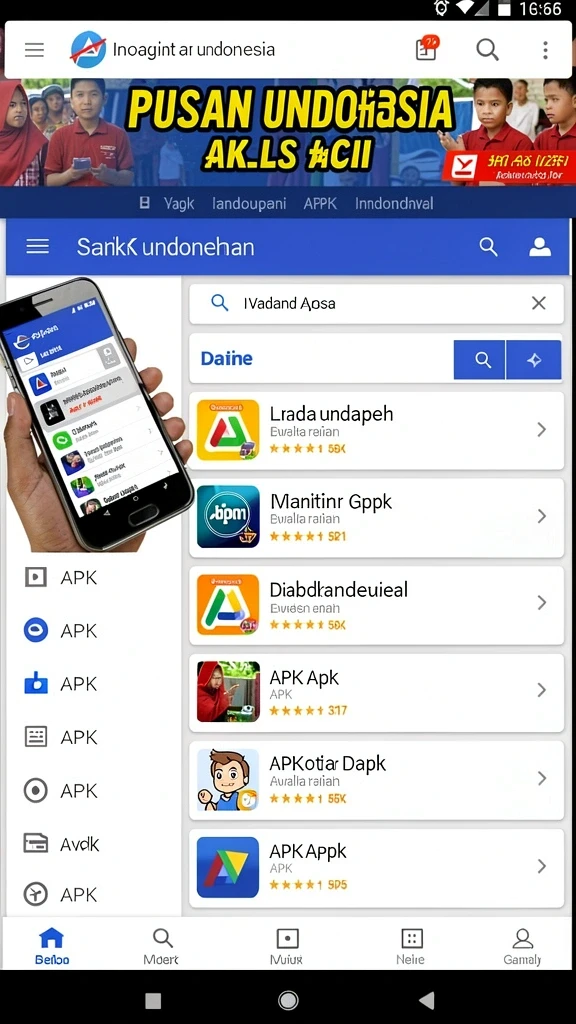Tap the search icon in the white top bar
This screenshot has height=1024, width=576.
(487, 50)
